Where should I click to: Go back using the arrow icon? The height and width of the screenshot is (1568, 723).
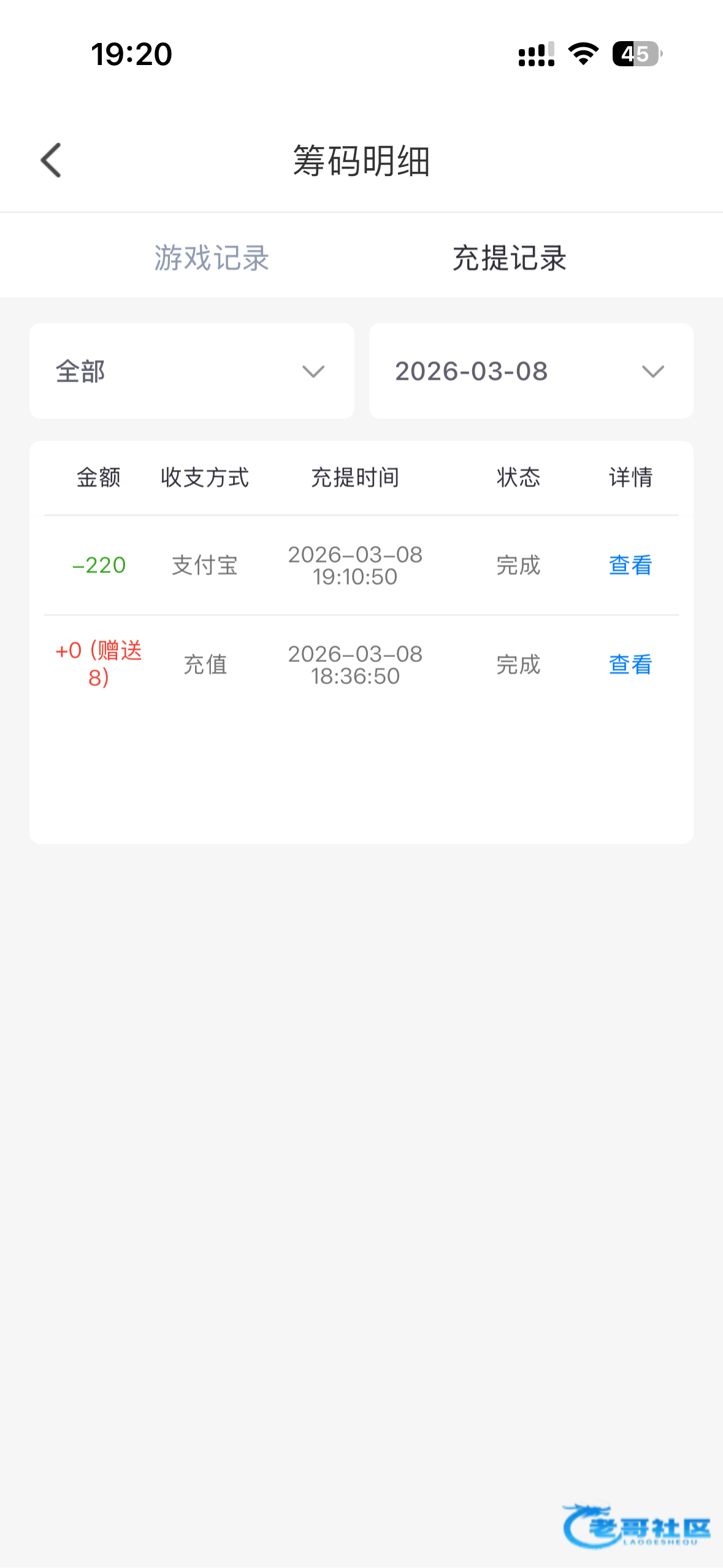[51, 161]
